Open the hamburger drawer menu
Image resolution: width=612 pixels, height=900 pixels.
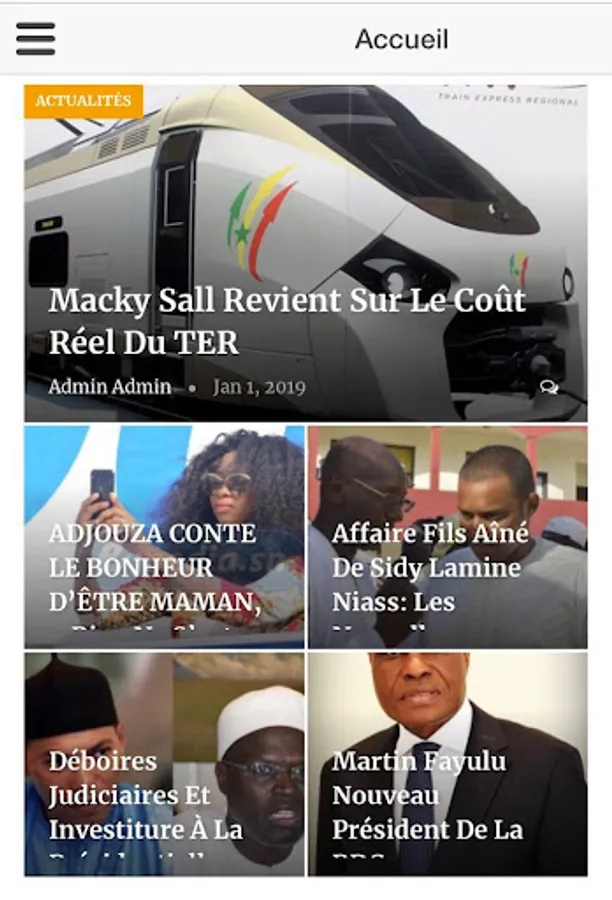point(36,39)
